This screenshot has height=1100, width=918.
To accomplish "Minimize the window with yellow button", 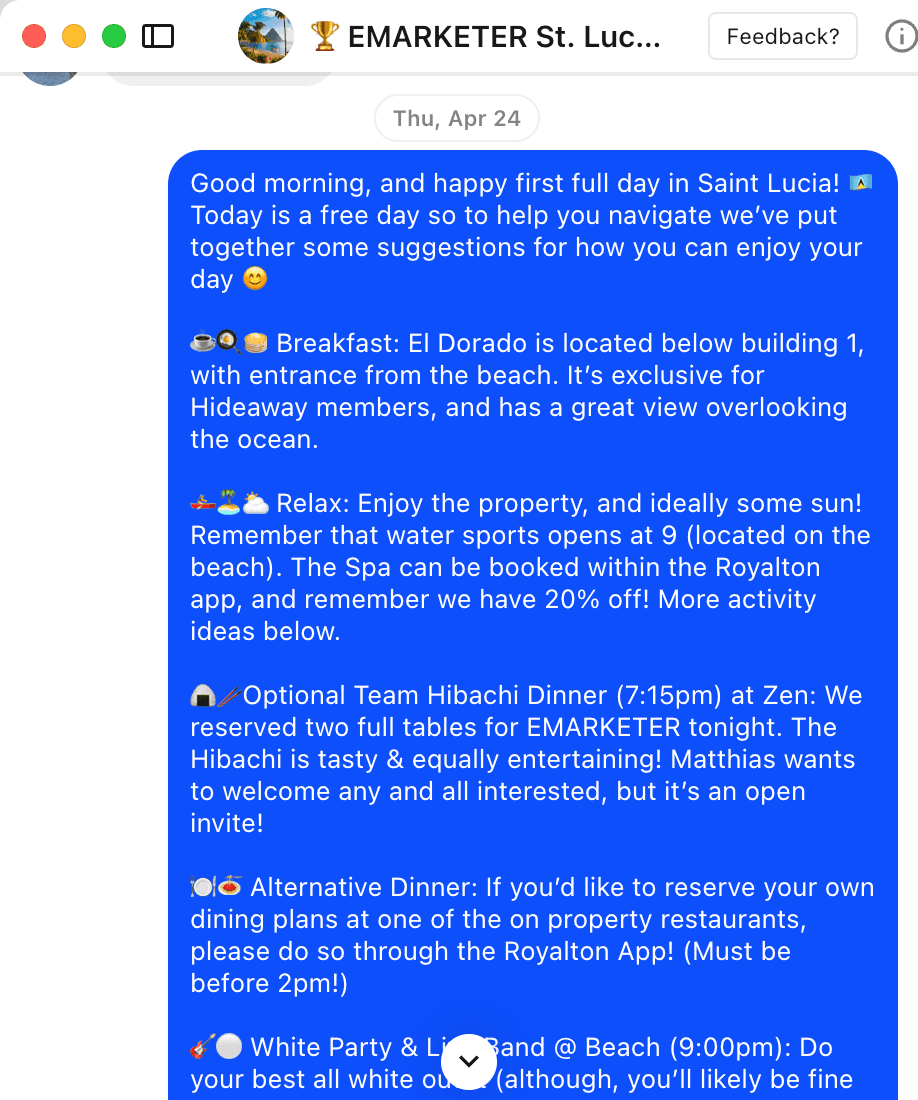I will click(74, 37).
